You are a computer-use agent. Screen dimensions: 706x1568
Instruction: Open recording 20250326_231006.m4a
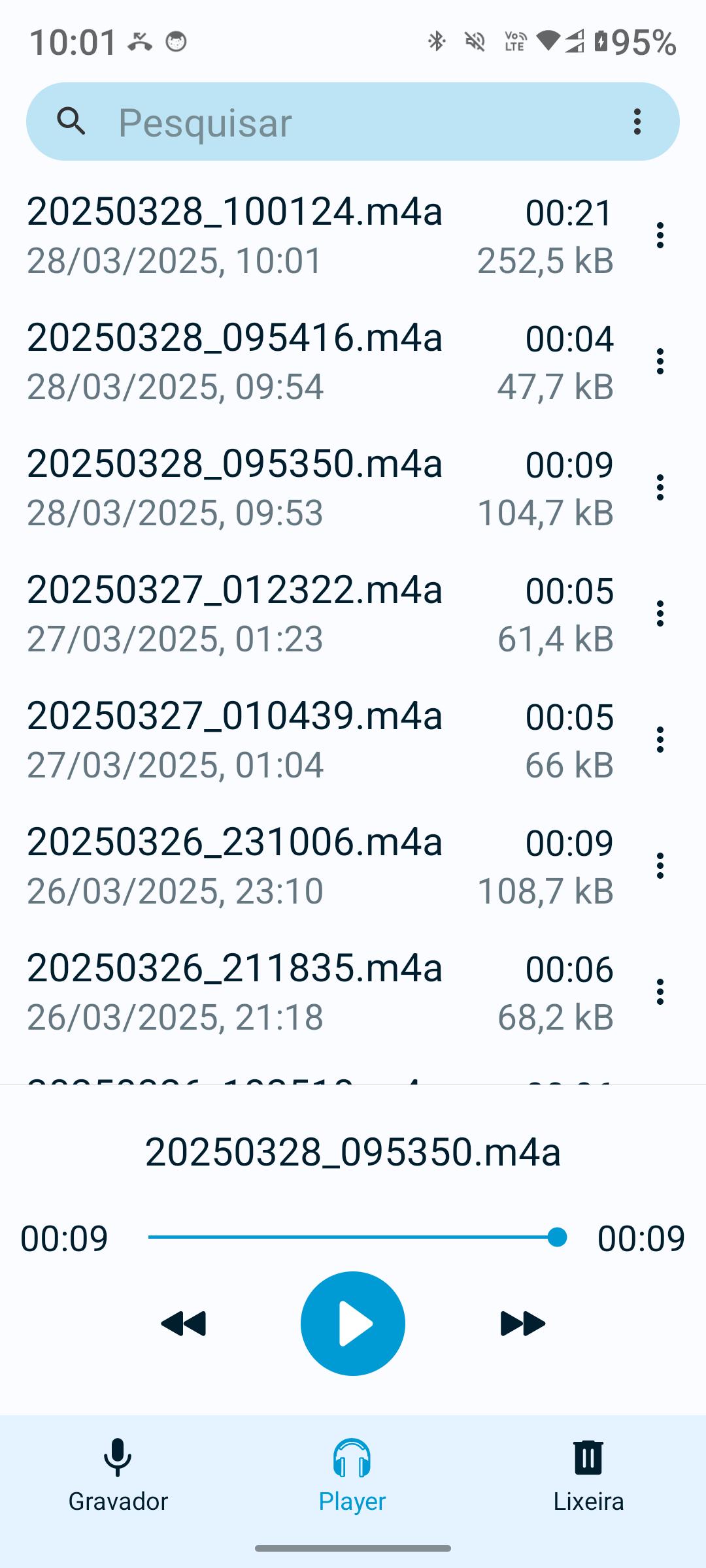320,866
